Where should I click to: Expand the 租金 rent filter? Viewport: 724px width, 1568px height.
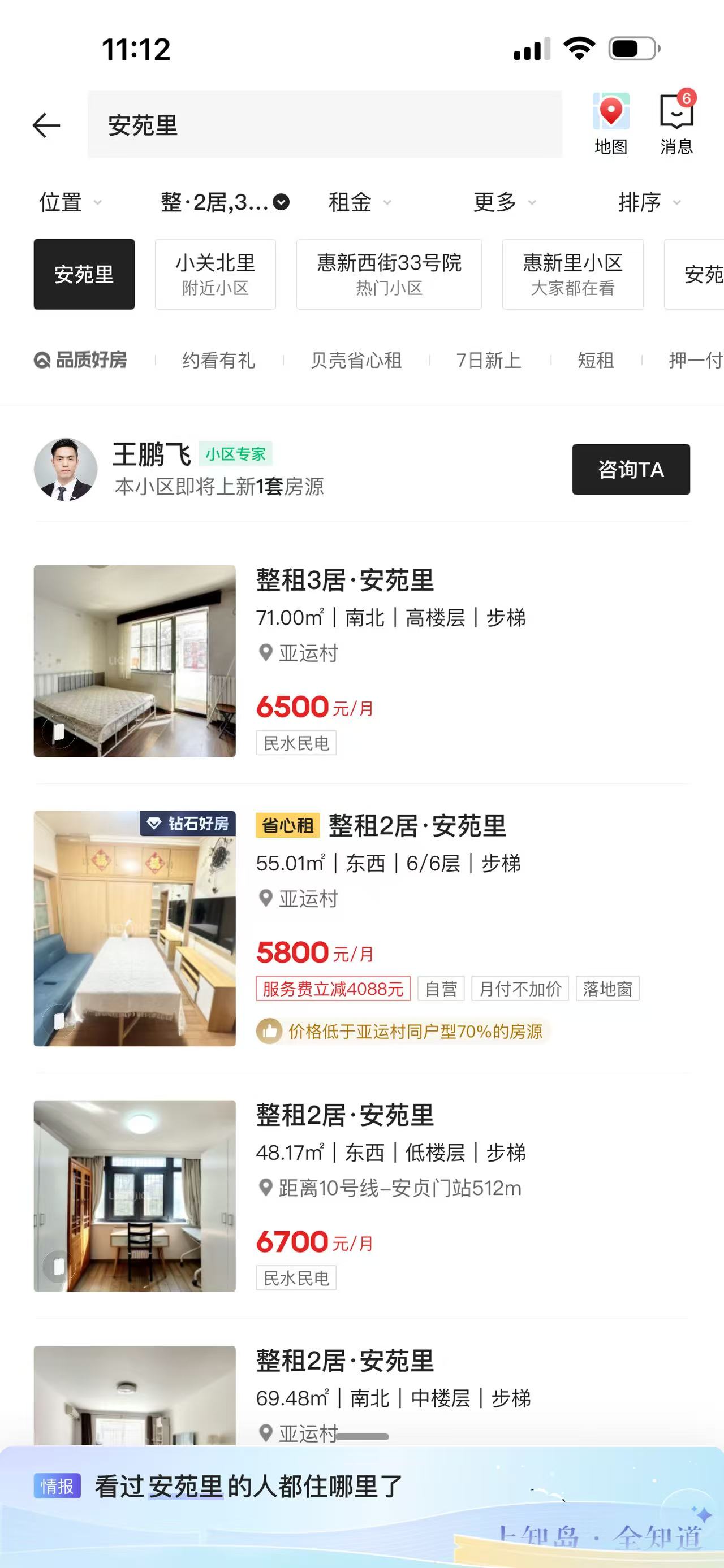[359, 202]
